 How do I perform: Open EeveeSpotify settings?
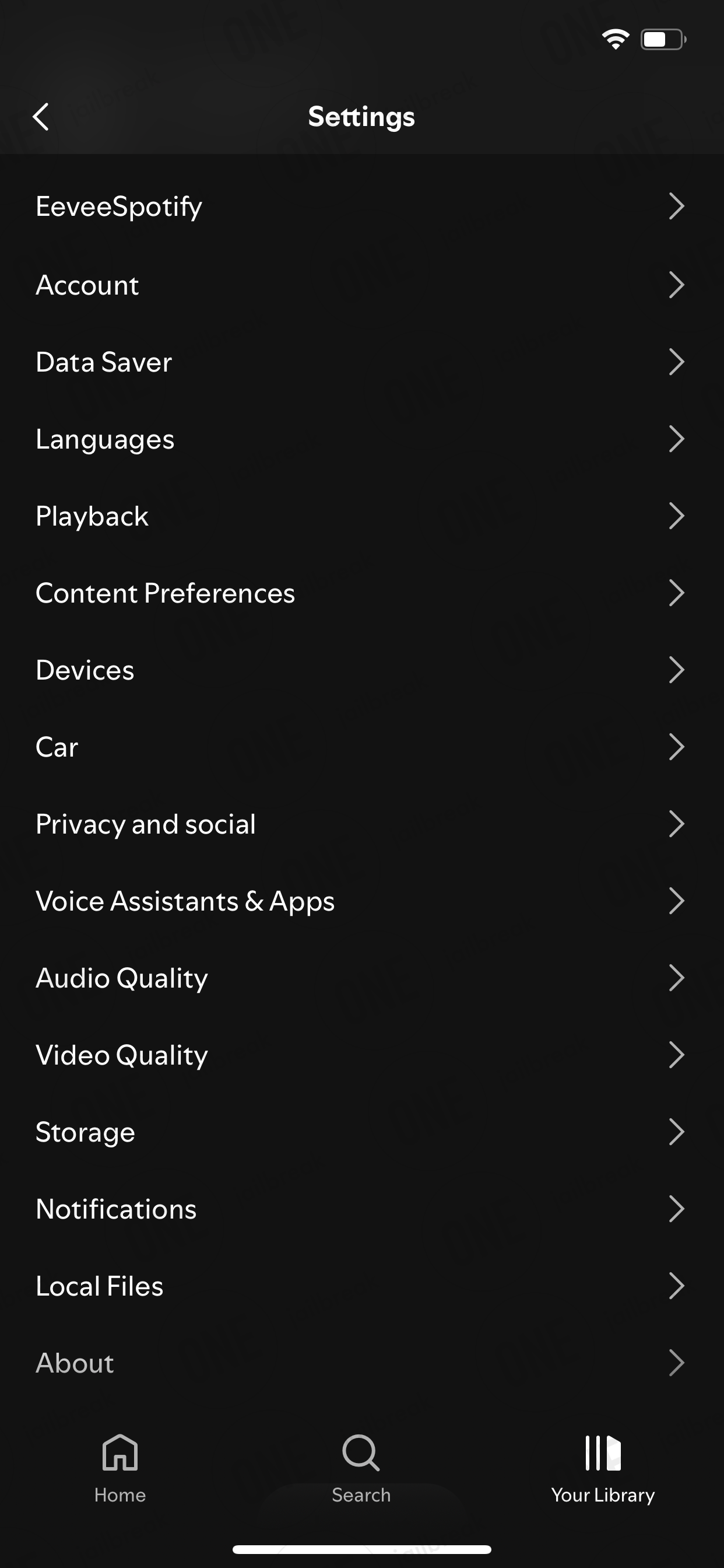362,206
